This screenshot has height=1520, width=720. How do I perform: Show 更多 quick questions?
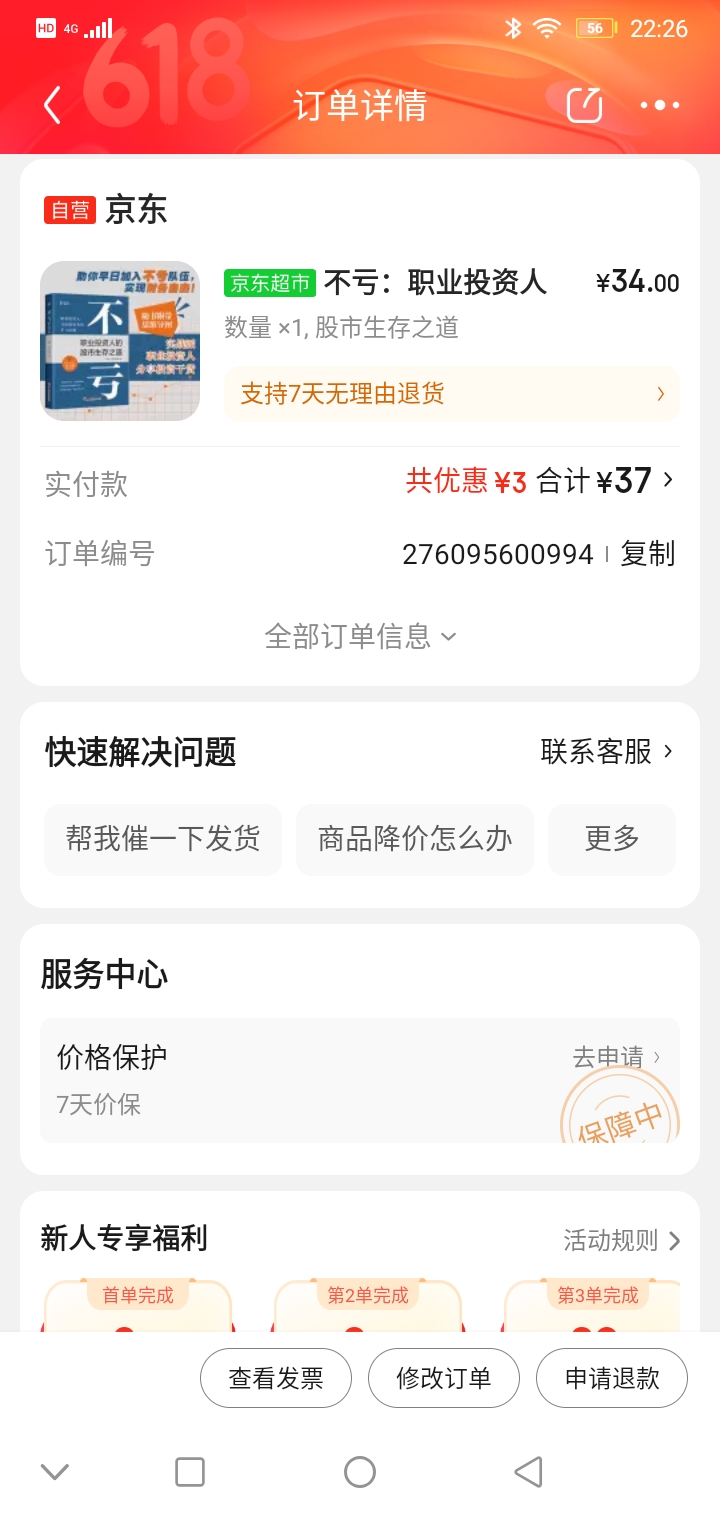[612, 839]
